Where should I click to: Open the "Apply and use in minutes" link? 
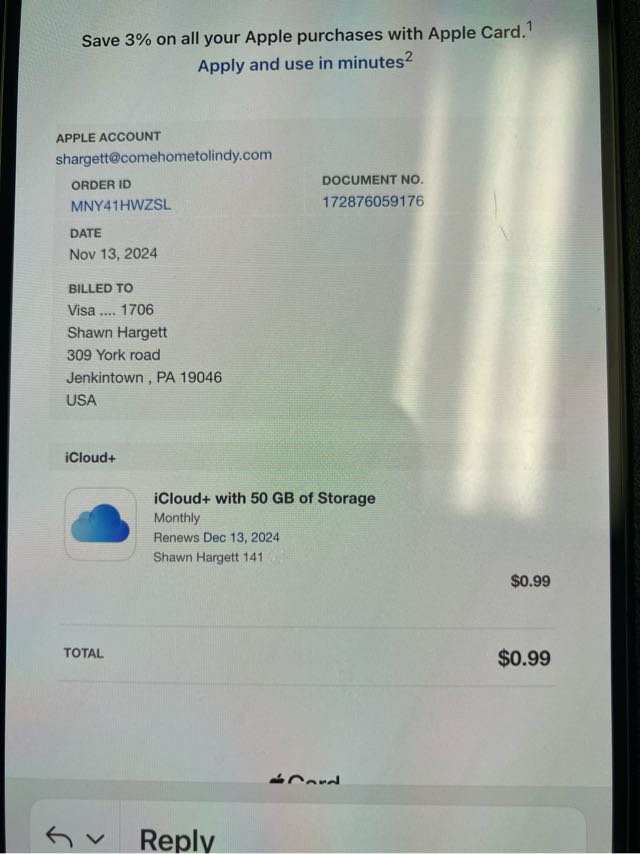tap(300, 65)
